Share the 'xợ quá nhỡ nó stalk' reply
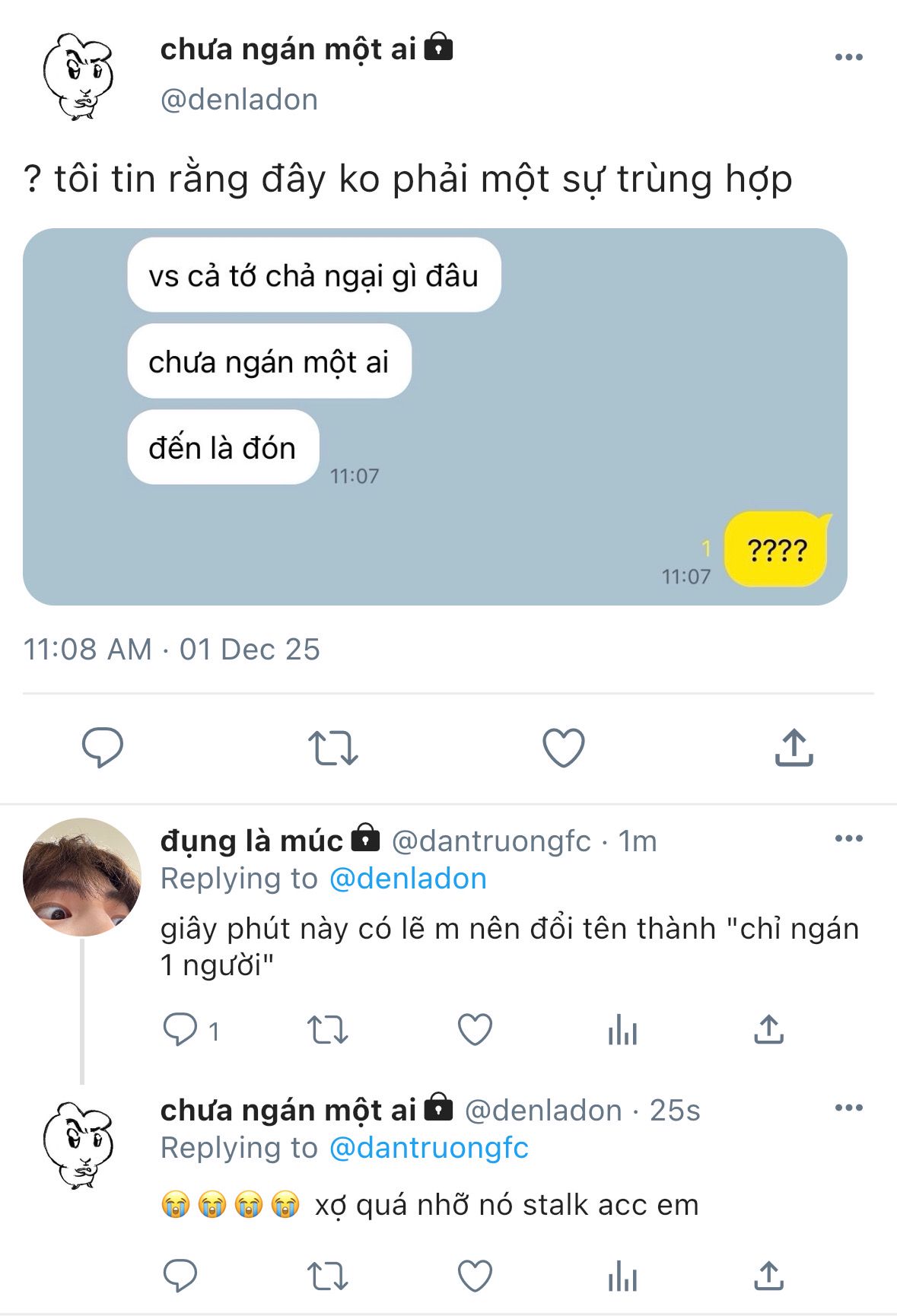Viewport: 897px width, 1316px height. point(768,1276)
